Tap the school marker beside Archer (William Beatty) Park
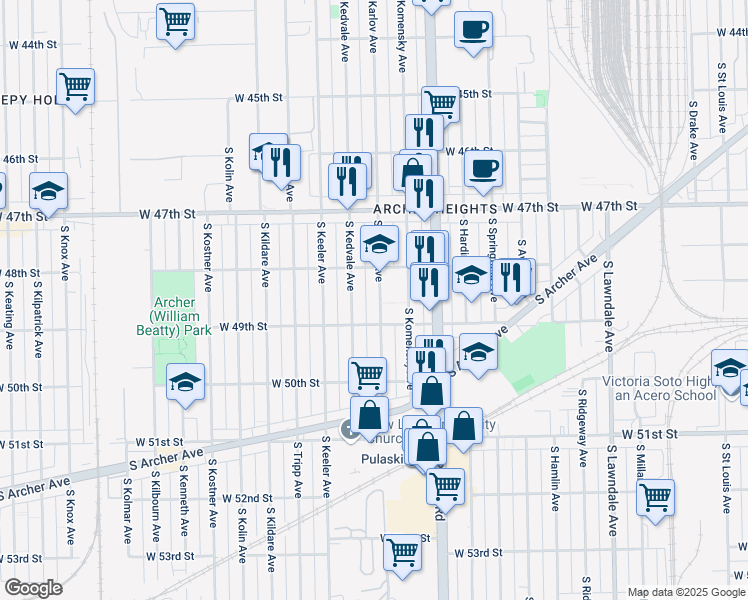The image size is (748, 600). tap(185, 383)
